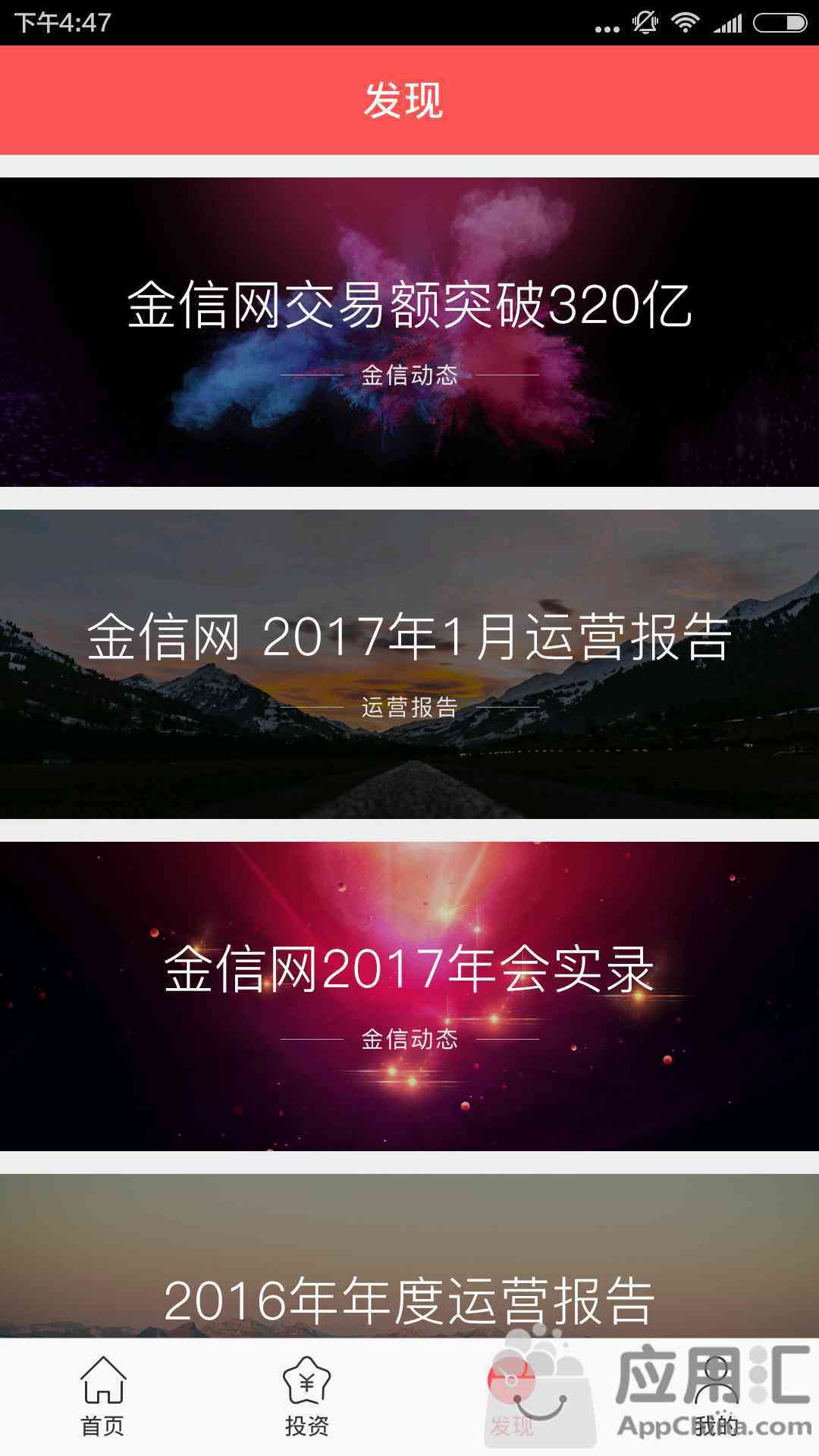819x1456 pixels.
Task: Open 金信网交易额突破320亿 article card
Action: click(x=409, y=332)
